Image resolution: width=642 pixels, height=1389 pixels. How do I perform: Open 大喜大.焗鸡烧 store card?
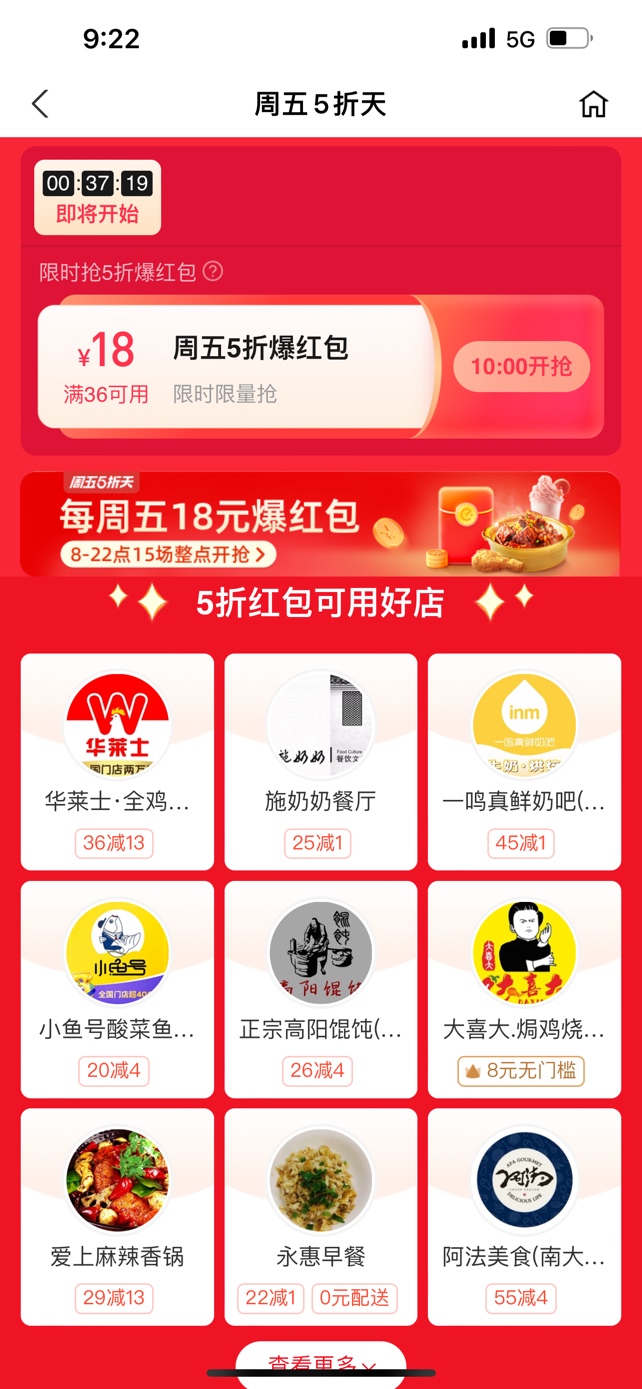(x=524, y=988)
